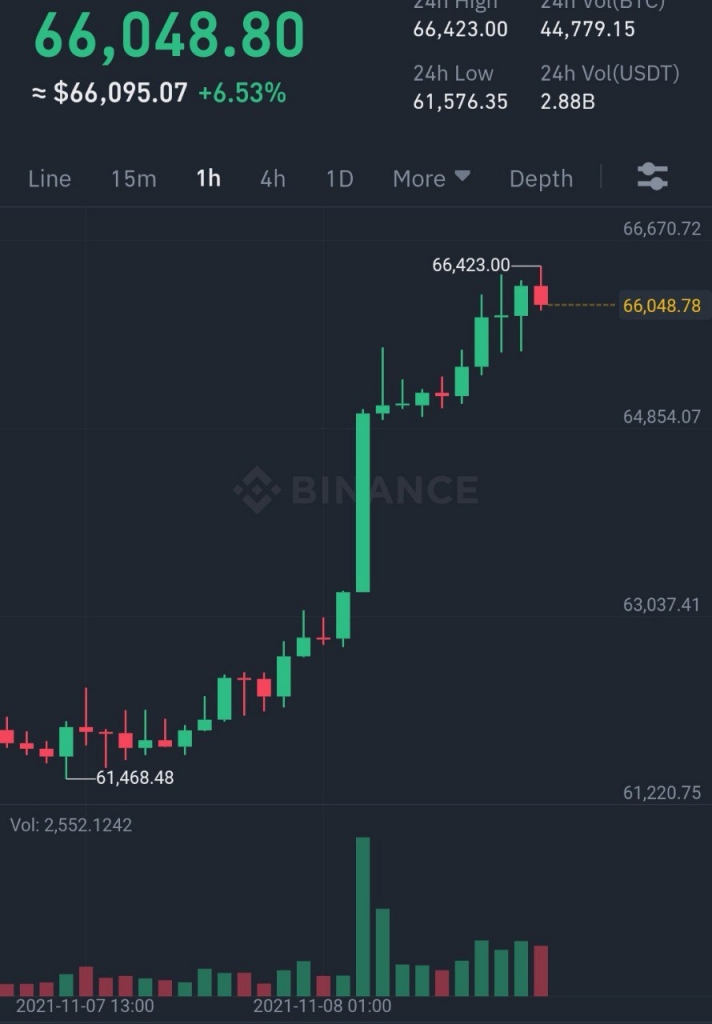Select the 4h interval
This screenshot has height=1024, width=712.
tap(272, 178)
